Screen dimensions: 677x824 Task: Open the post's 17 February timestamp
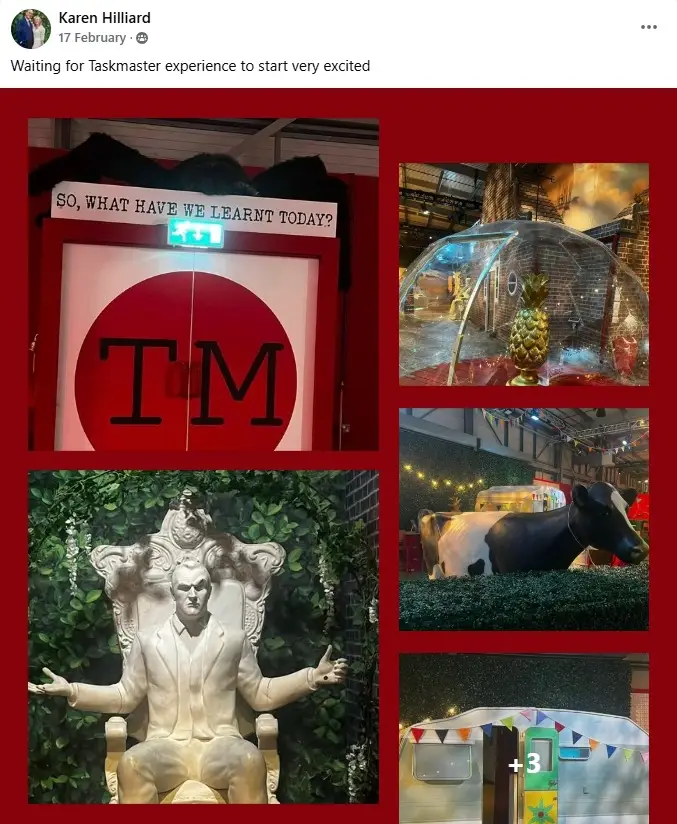[x=92, y=38]
